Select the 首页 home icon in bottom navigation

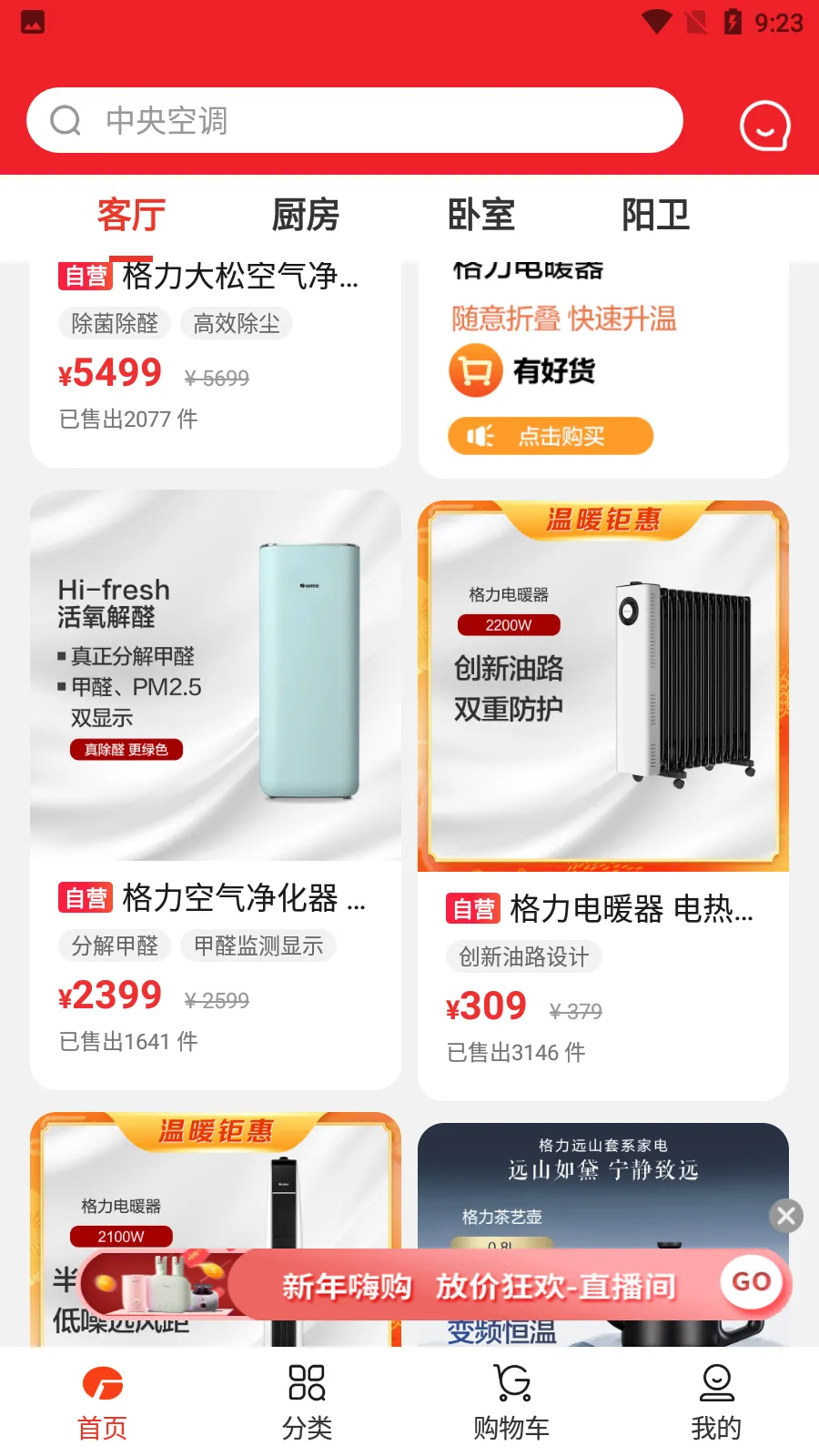pyautogui.click(x=102, y=1383)
